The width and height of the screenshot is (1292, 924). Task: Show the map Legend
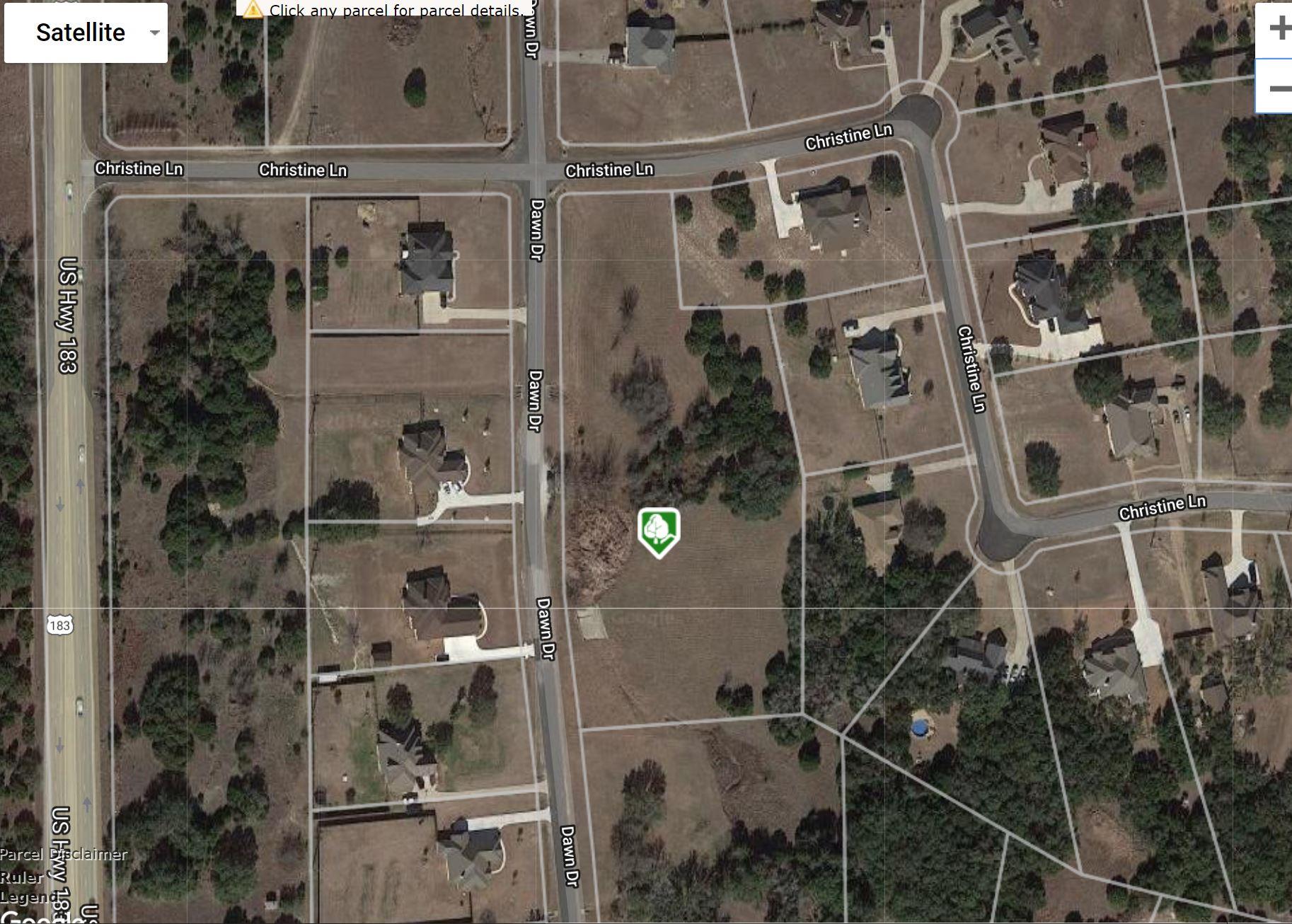coord(28,897)
